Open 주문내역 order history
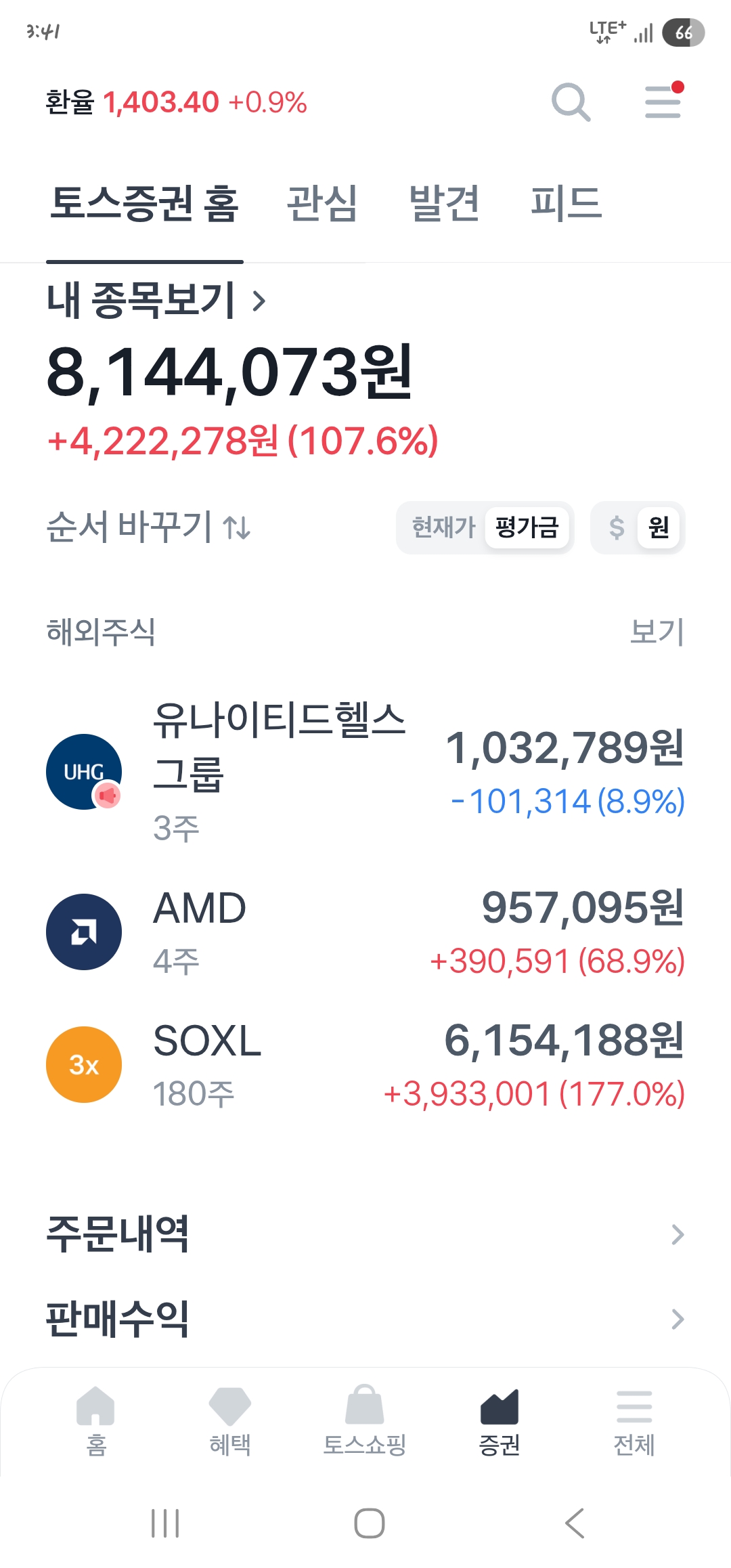This screenshot has height=1568, width=731. tap(365, 1234)
